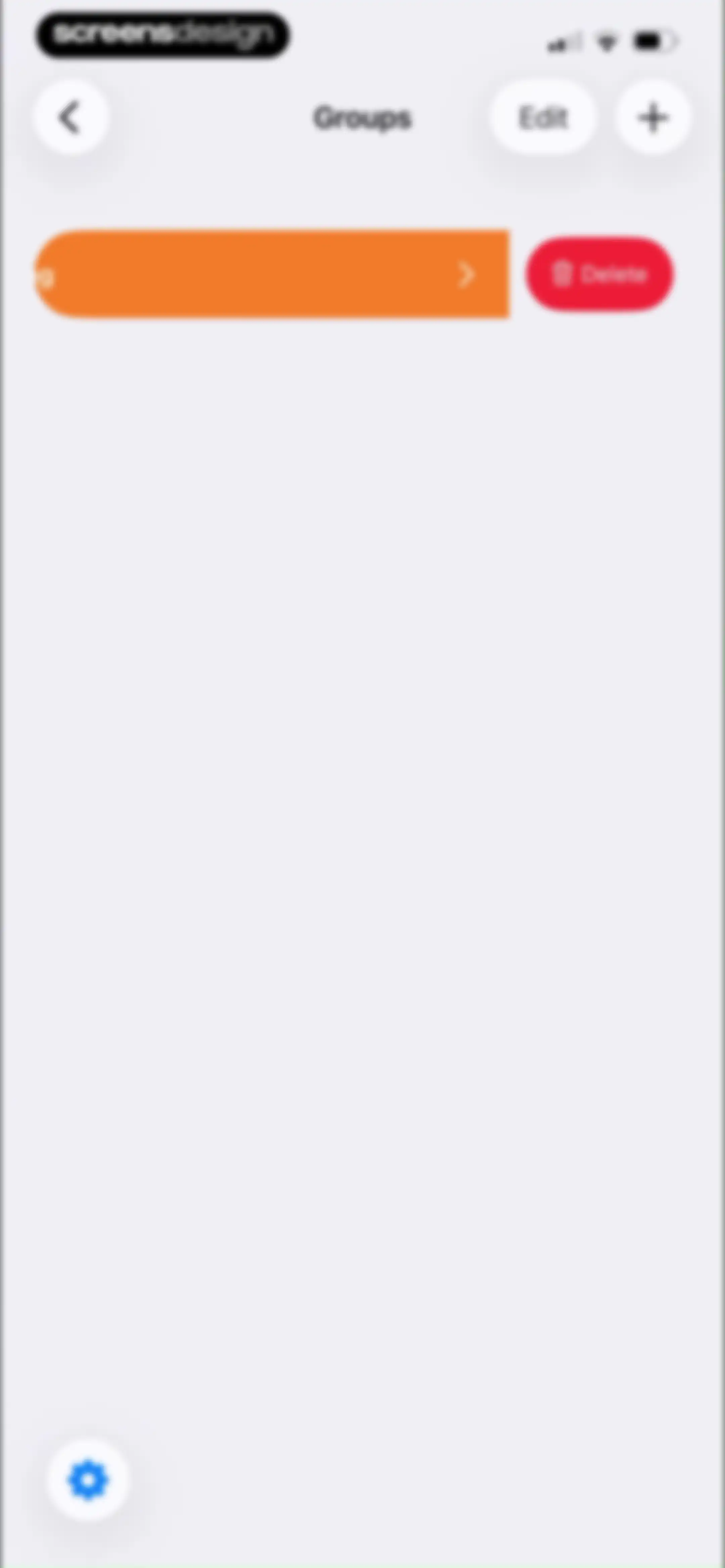
Task: Go back using the top-left arrow
Action: (x=71, y=118)
